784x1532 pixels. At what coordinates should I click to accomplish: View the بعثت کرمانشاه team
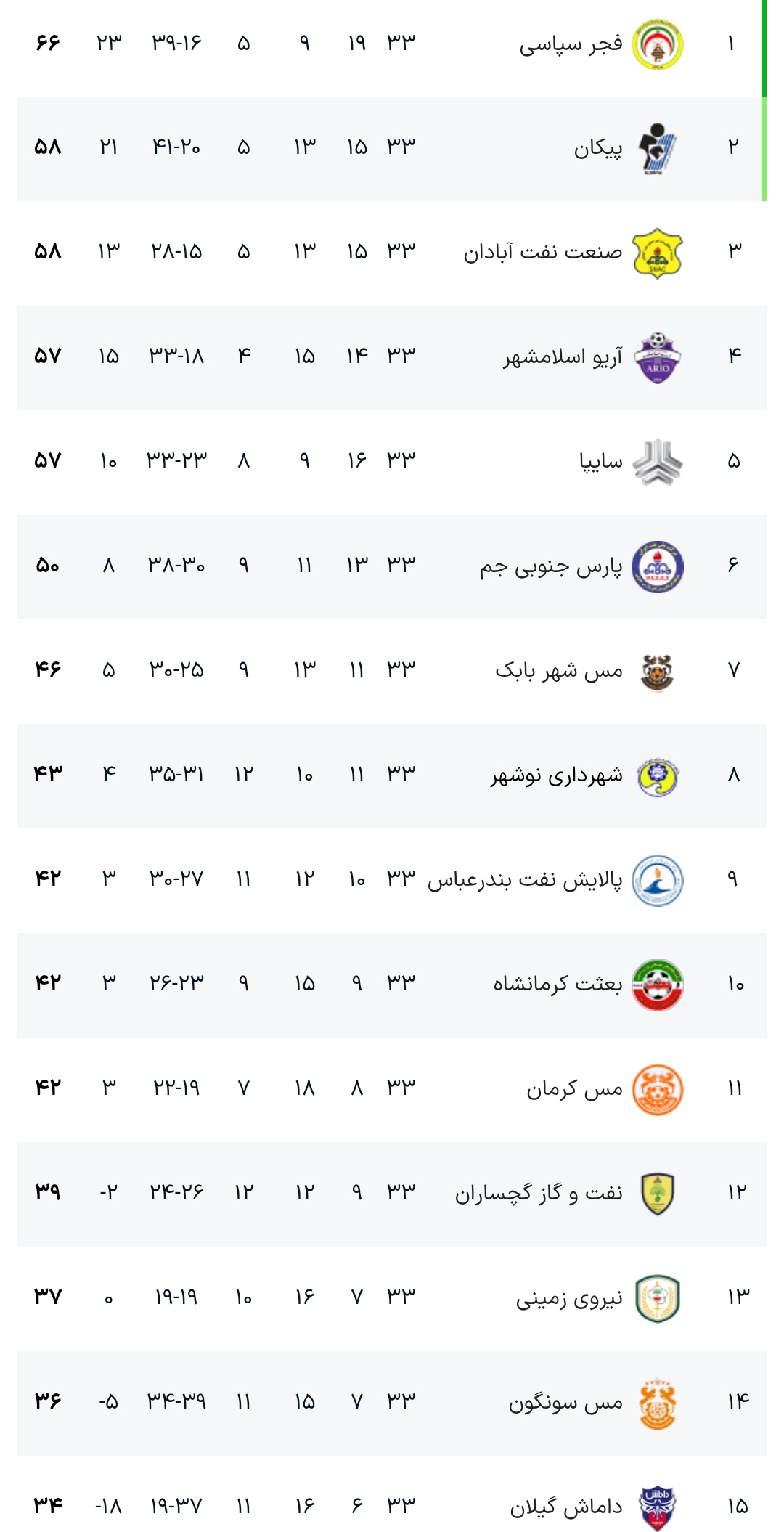(x=392, y=985)
